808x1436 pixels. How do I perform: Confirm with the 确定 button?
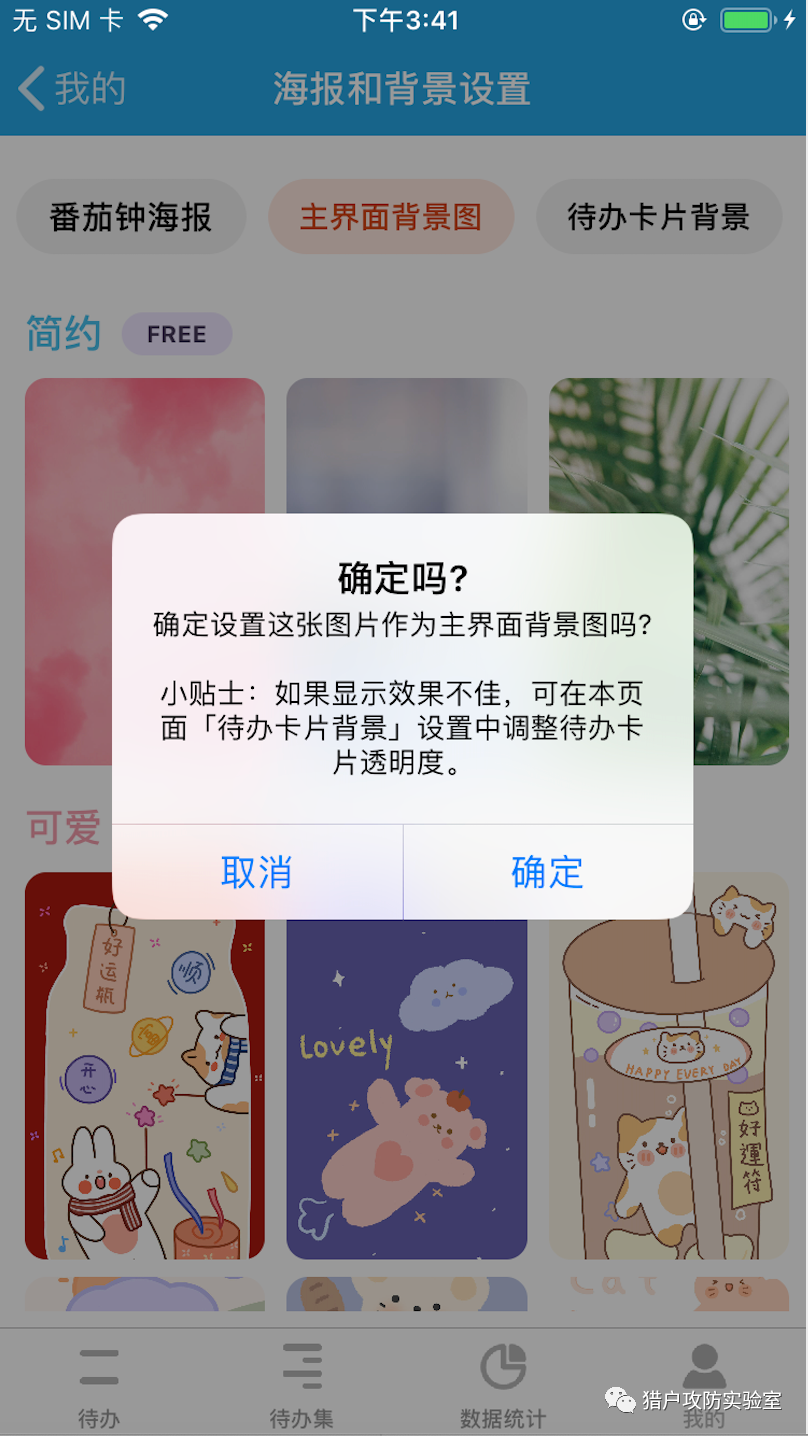[547, 872]
